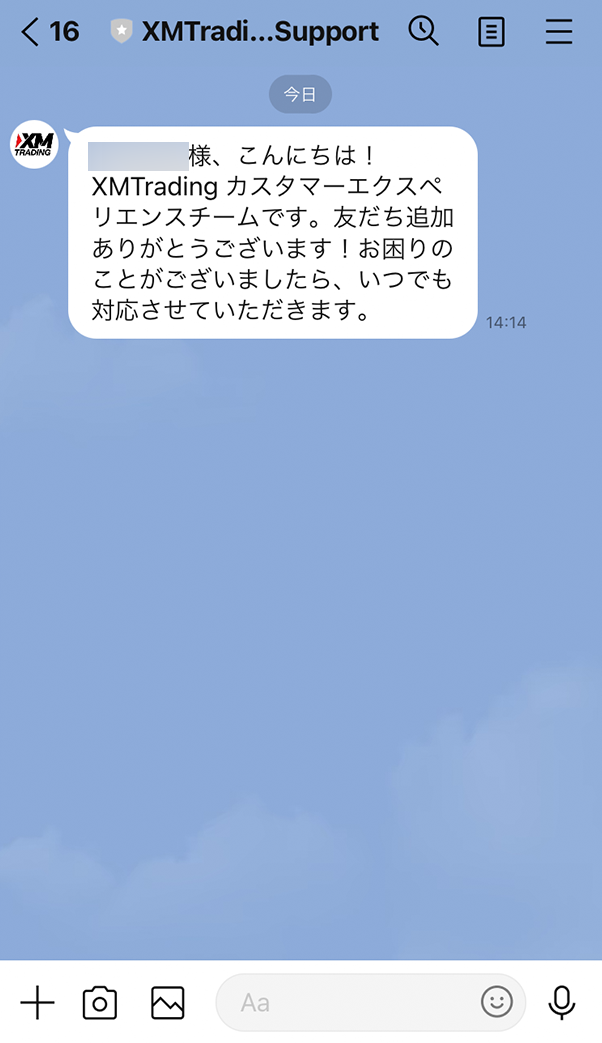Search within the XMTrading Support chat

[424, 32]
